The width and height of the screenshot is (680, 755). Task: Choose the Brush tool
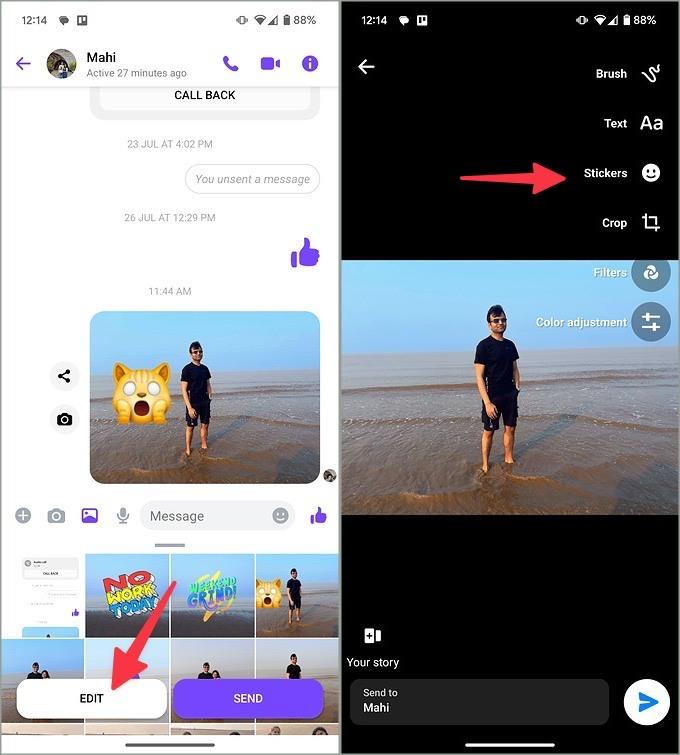tap(651, 73)
